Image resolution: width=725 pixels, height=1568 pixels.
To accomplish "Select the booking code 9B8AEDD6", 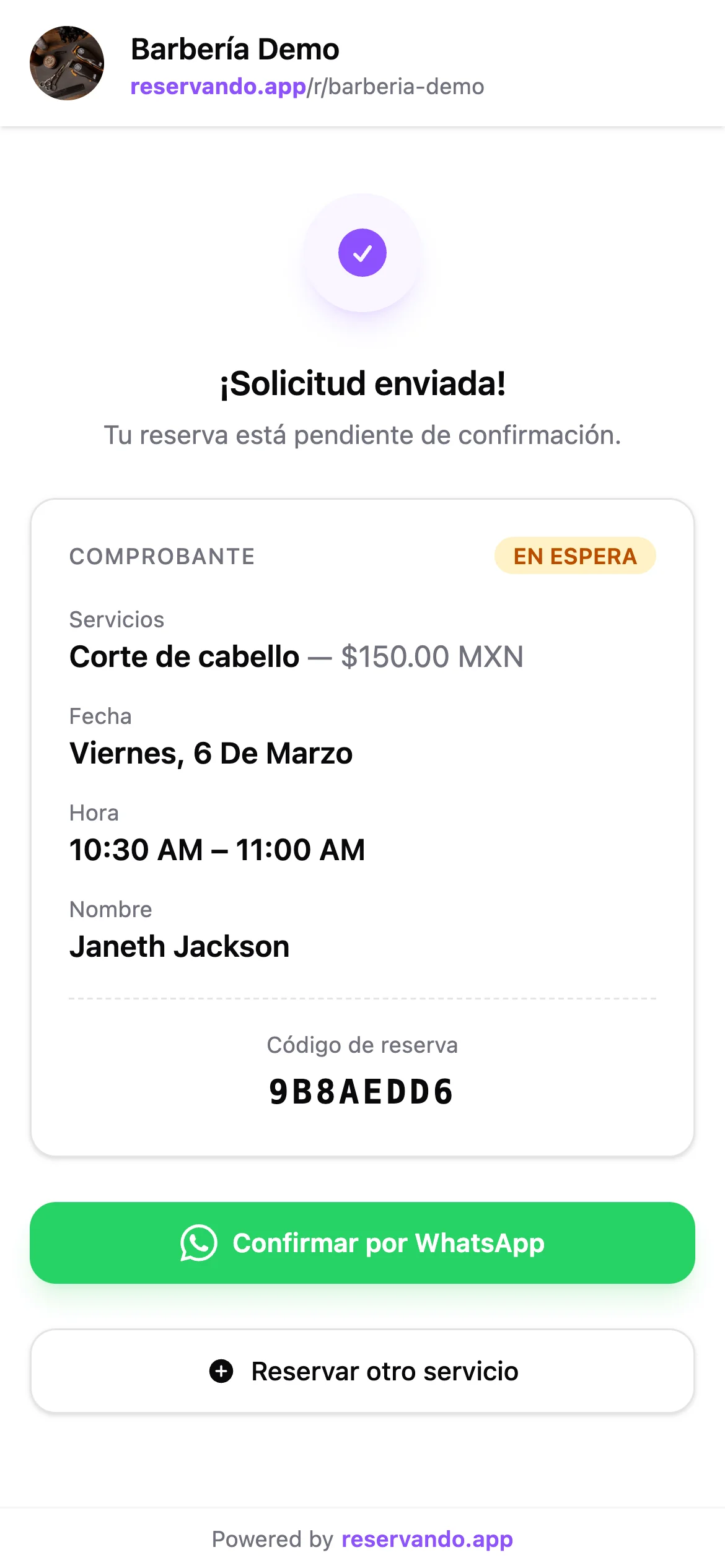I will [x=362, y=1092].
